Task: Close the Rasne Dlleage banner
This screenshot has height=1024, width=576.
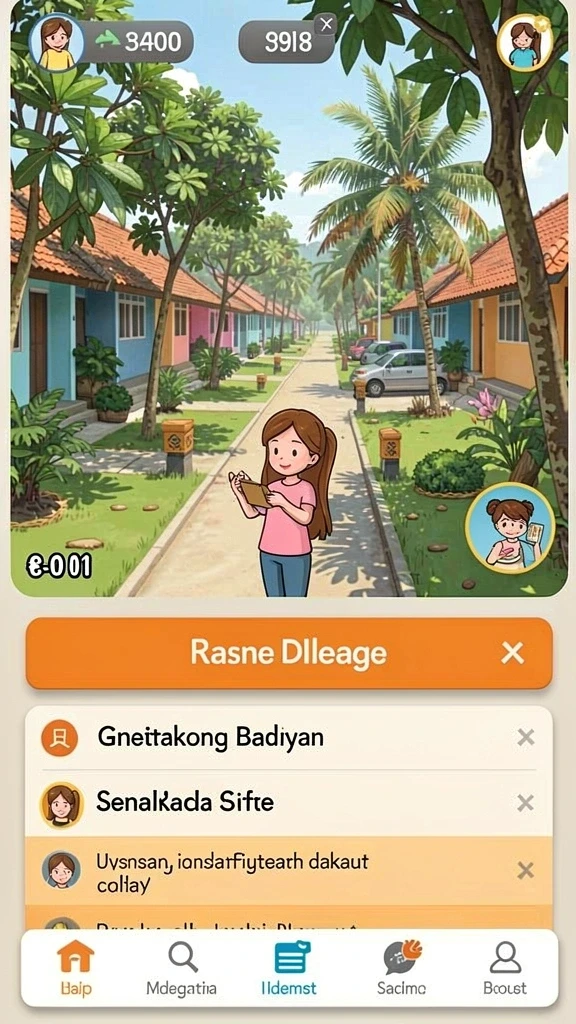Action: (x=512, y=652)
